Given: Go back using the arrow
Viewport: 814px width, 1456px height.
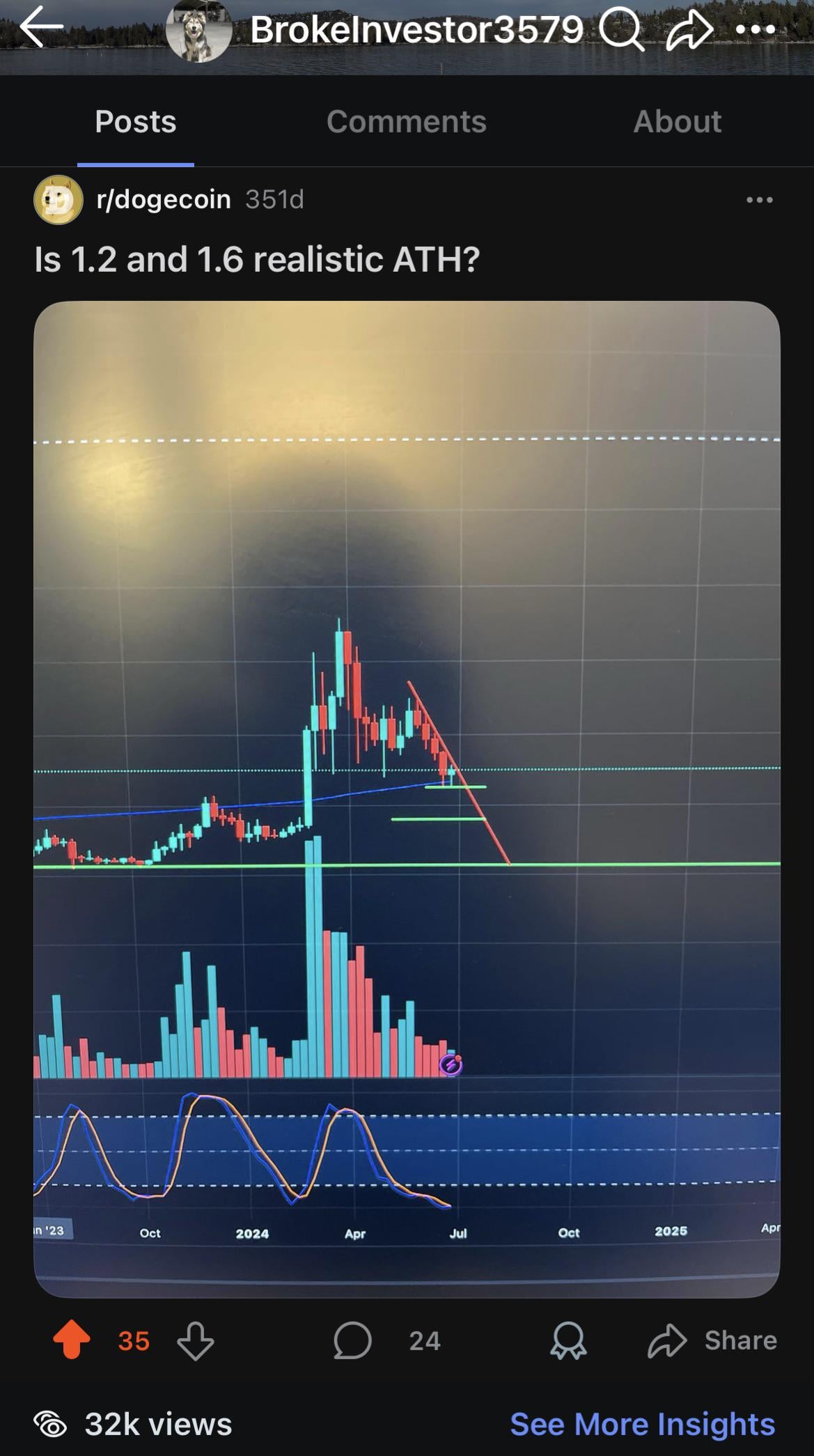Looking at the screenshot, I should coord(42,28).
